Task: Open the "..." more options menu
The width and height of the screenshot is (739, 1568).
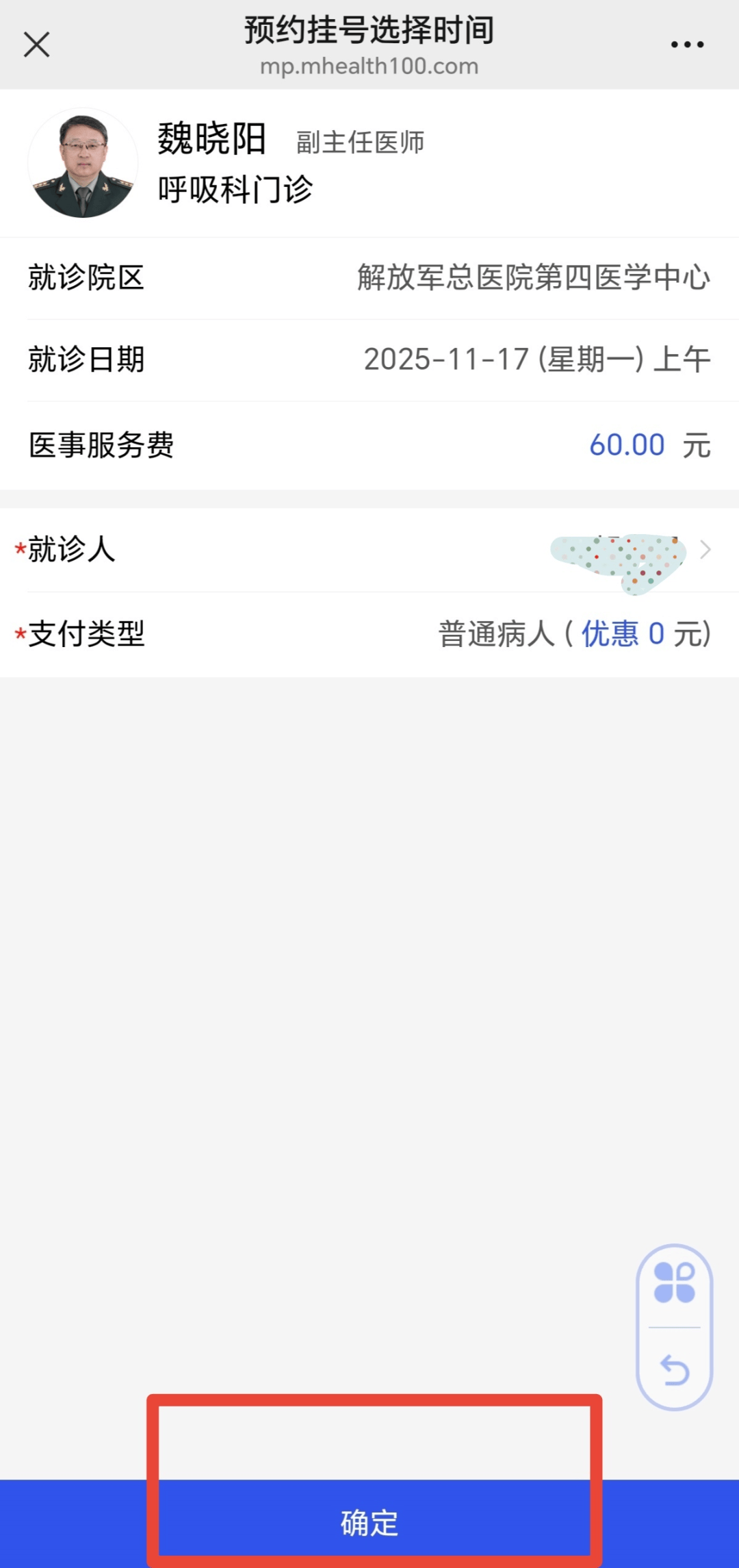Action: [x=686, y=43]
